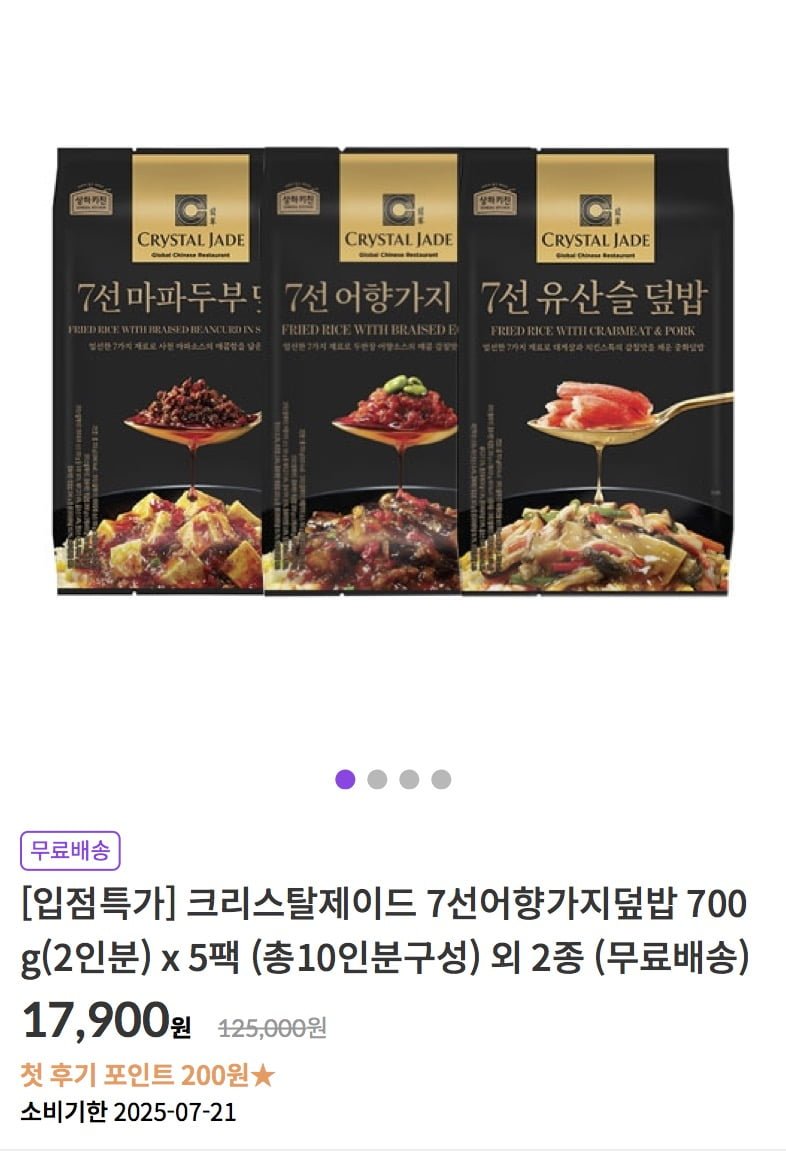Viewport: 786px width, 1154px height.
Task: Open the Crystal Jade product image full view
Action: 393,370
